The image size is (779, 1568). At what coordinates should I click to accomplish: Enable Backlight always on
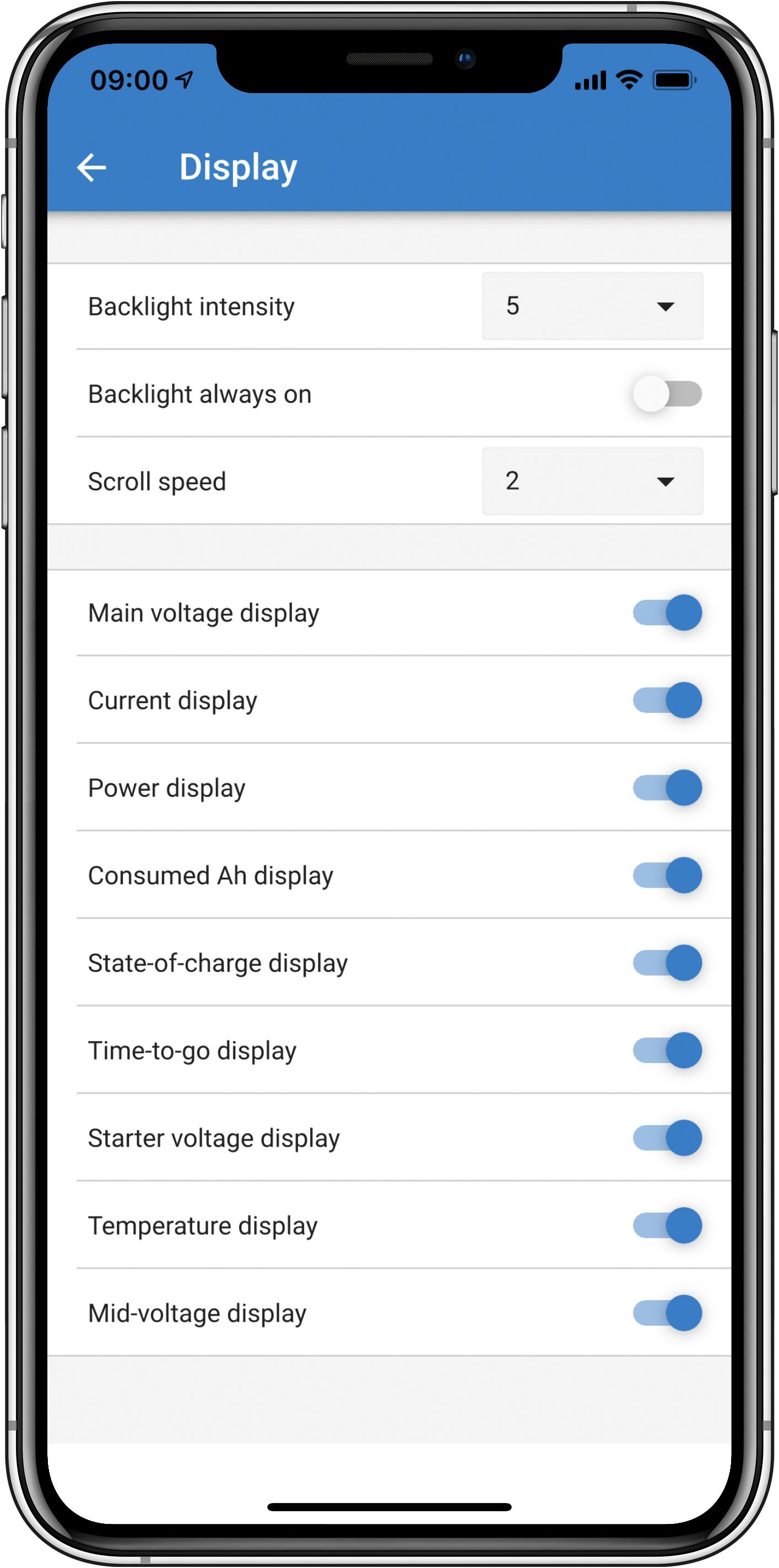667,394
